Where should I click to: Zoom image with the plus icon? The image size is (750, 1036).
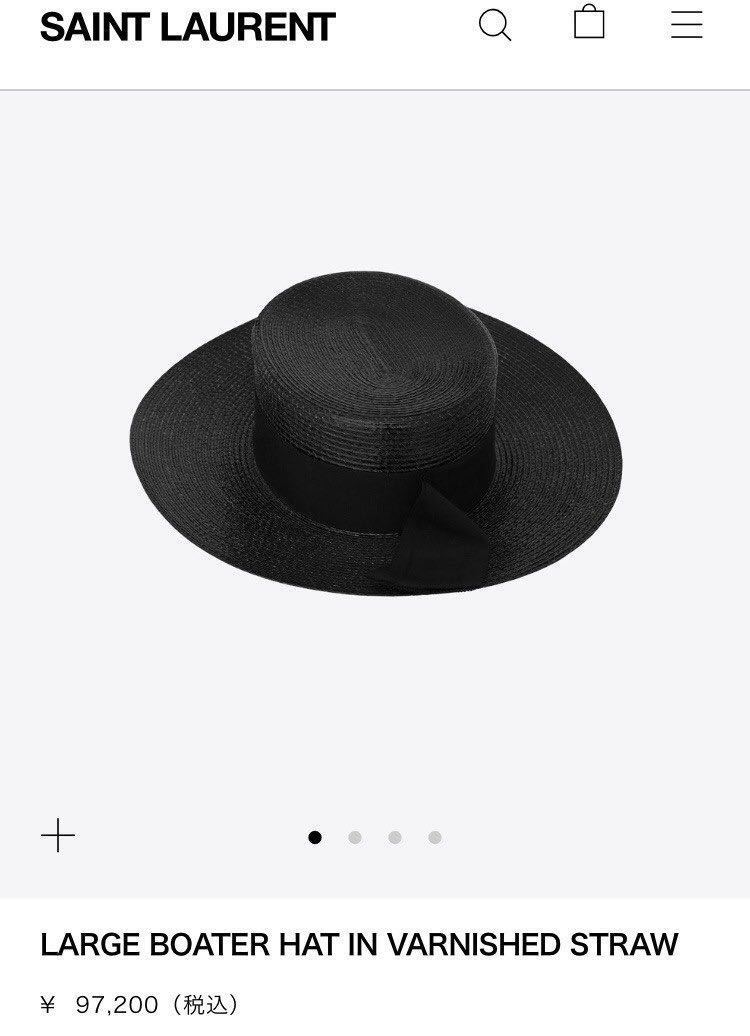(58, 835)
